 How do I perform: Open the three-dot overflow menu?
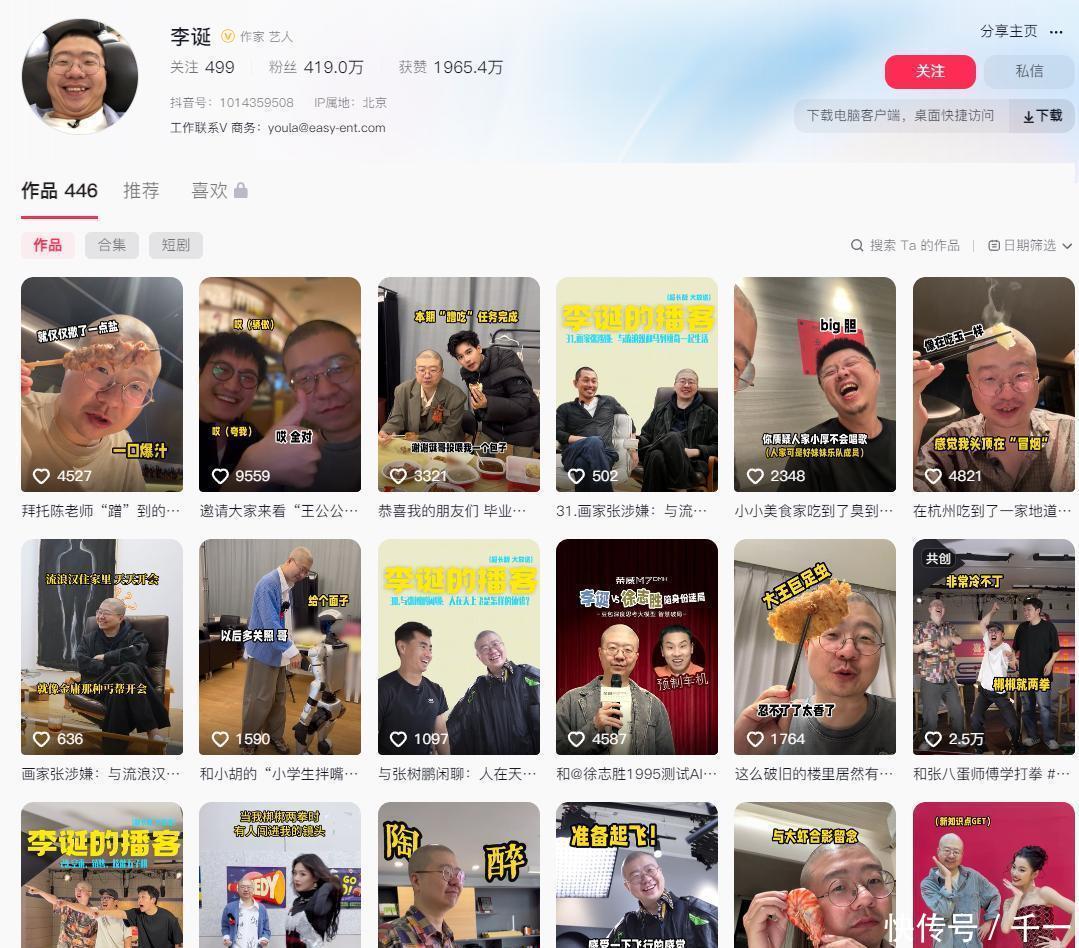click(1056, 32)
